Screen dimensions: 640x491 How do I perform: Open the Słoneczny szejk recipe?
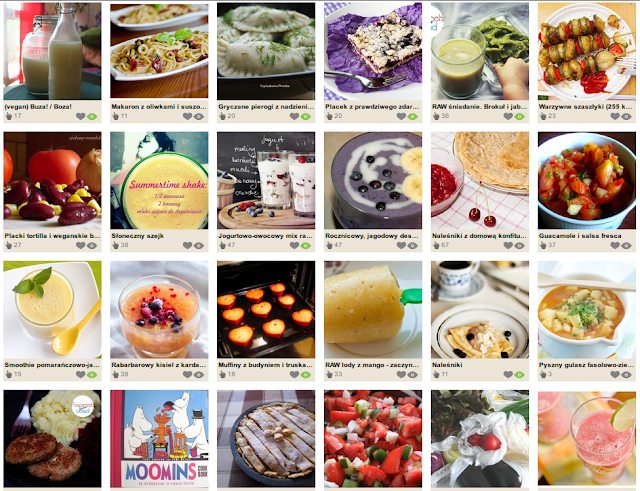coord(157,180)
